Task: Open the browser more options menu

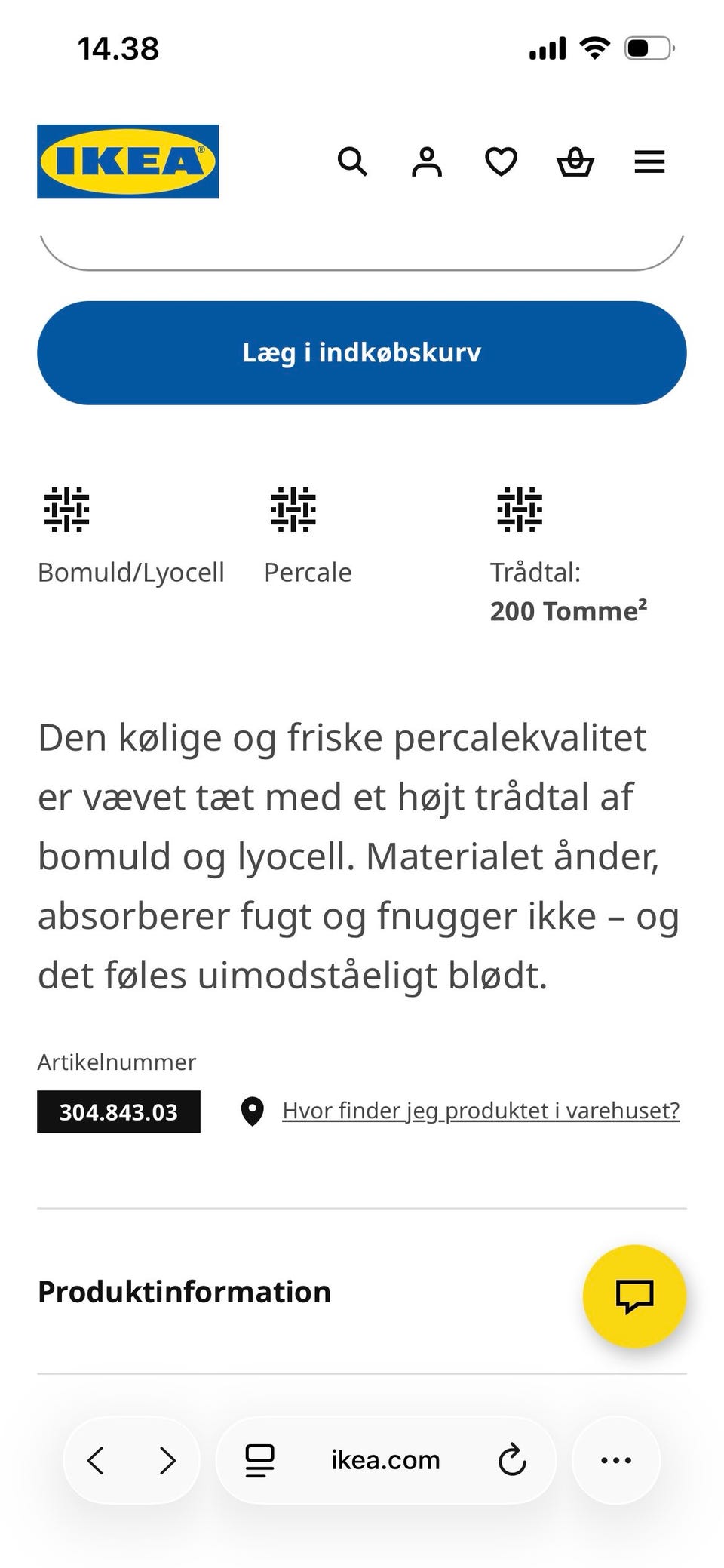Action: [615, 1459]
